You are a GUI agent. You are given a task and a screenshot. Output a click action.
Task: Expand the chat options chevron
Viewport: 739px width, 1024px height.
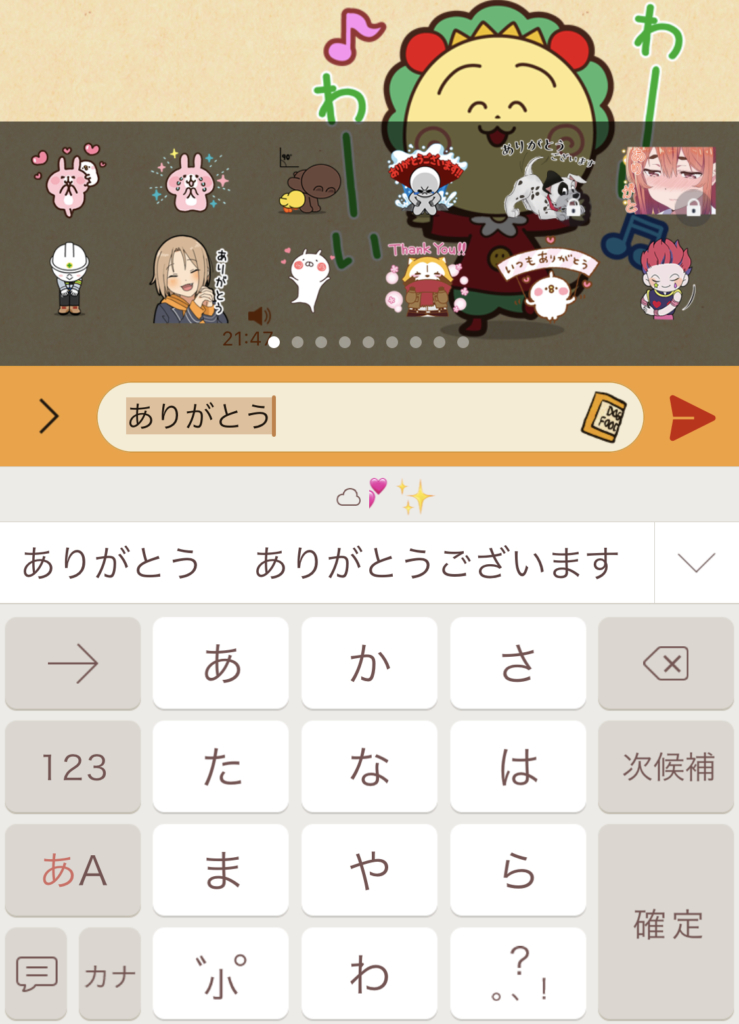pos(49,417)
